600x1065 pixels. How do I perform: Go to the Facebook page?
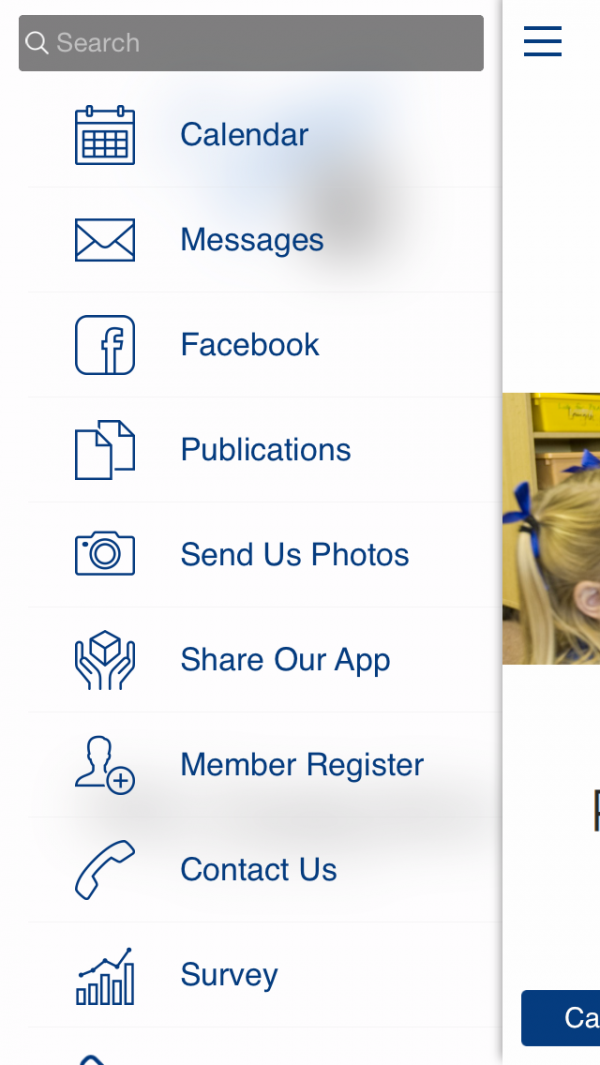tap(264, 345)
